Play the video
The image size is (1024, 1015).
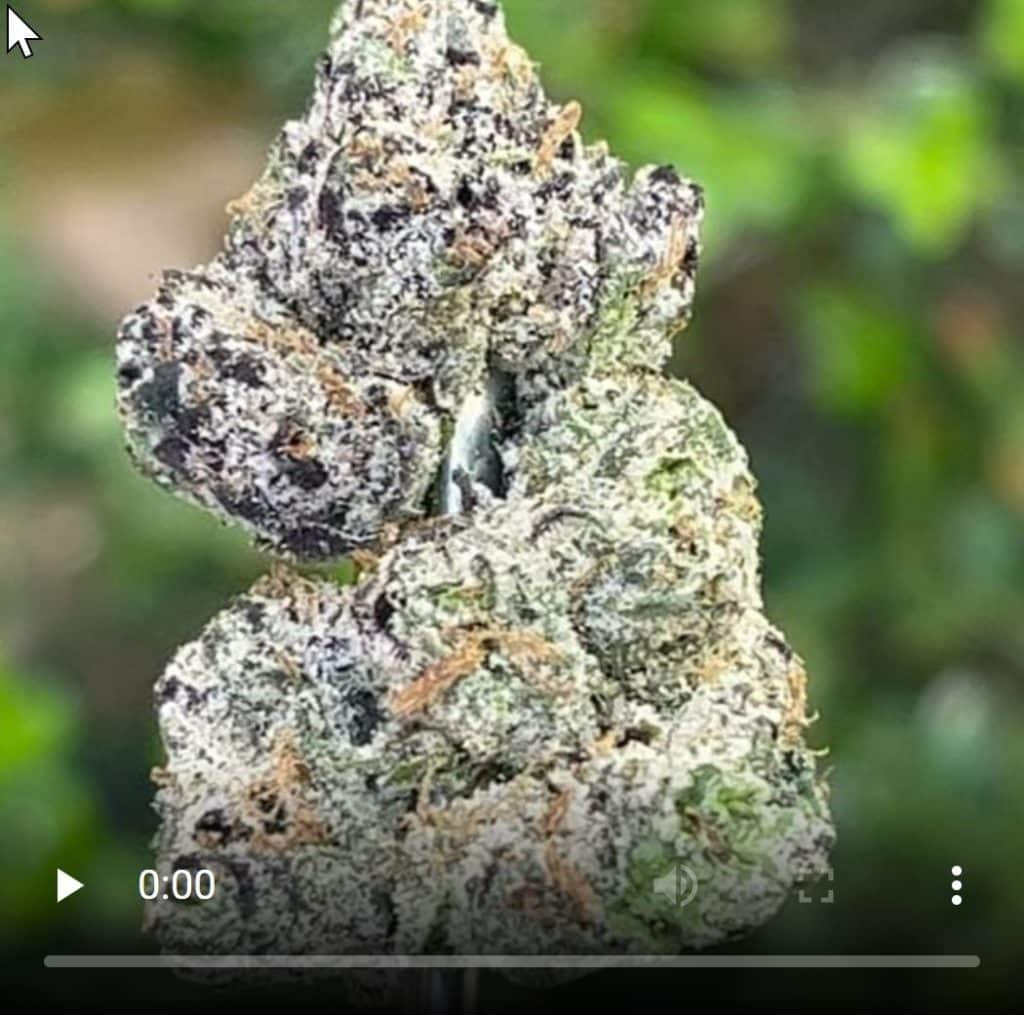point(69,885)
